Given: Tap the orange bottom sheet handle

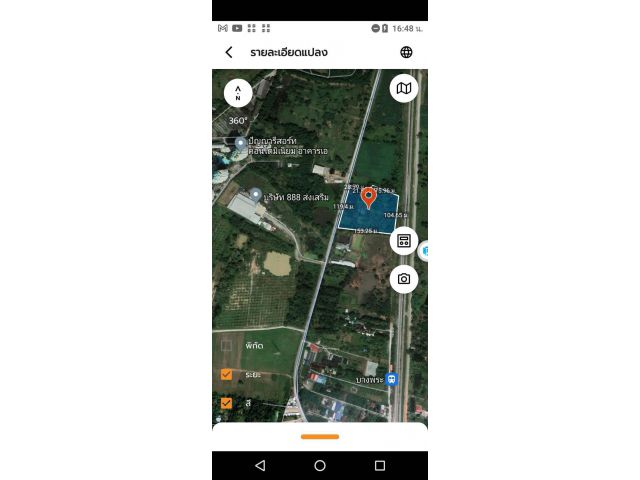Looking at the screenshot, I should [319, 436].
